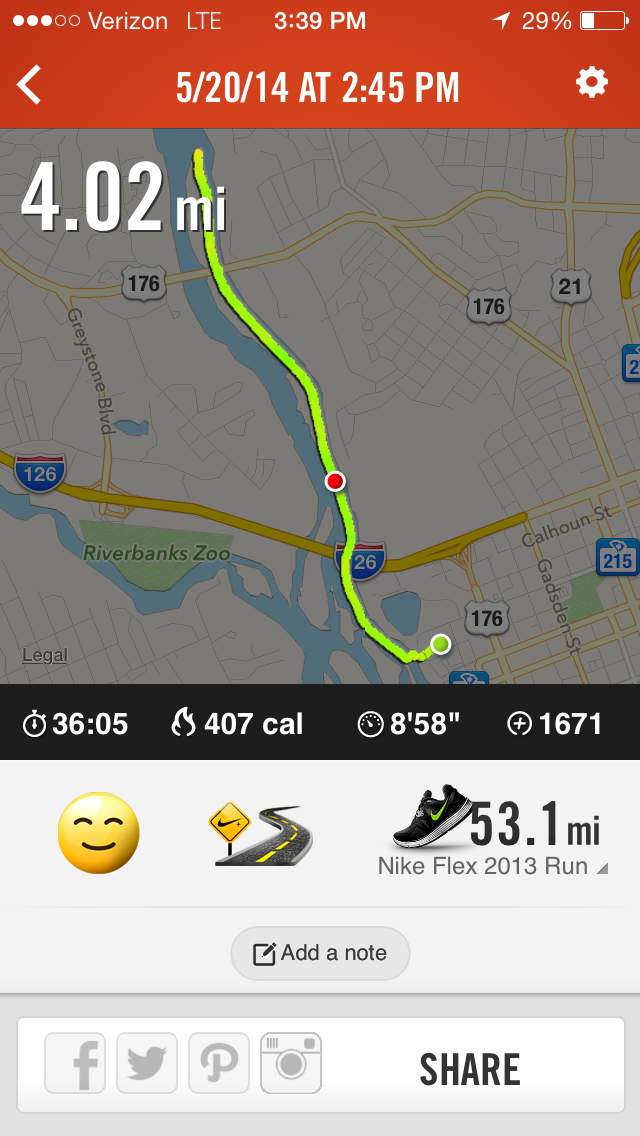Open the settings gear
This screenshot has height=1136, width=640.
[592, 83]
